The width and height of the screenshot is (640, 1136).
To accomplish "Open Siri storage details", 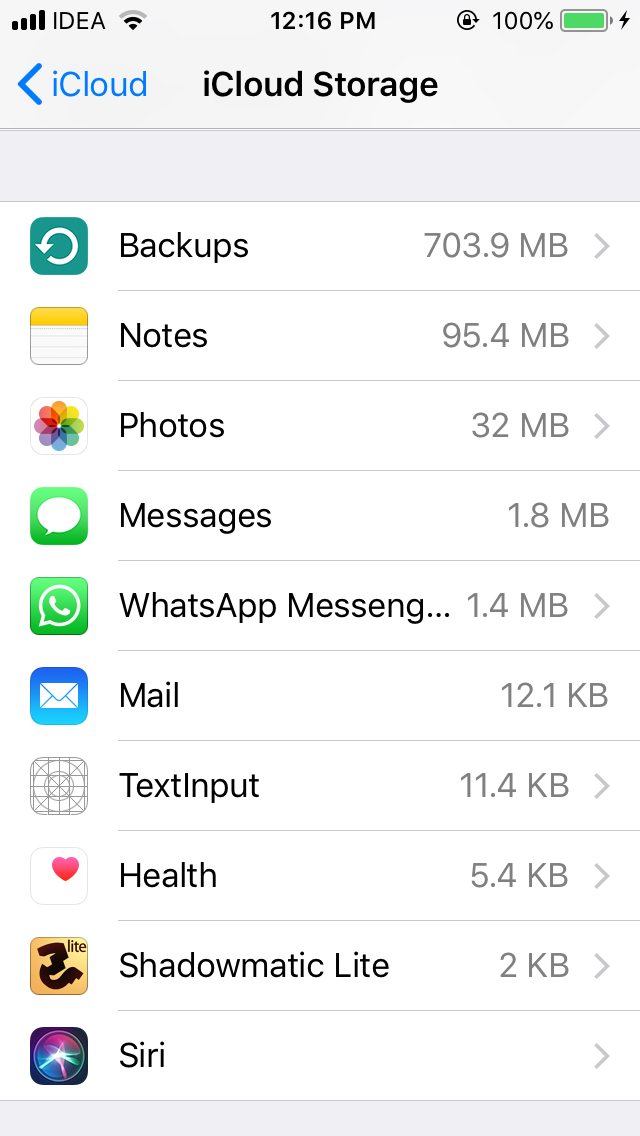I will pyautogui.click(x=320, y=1056).
